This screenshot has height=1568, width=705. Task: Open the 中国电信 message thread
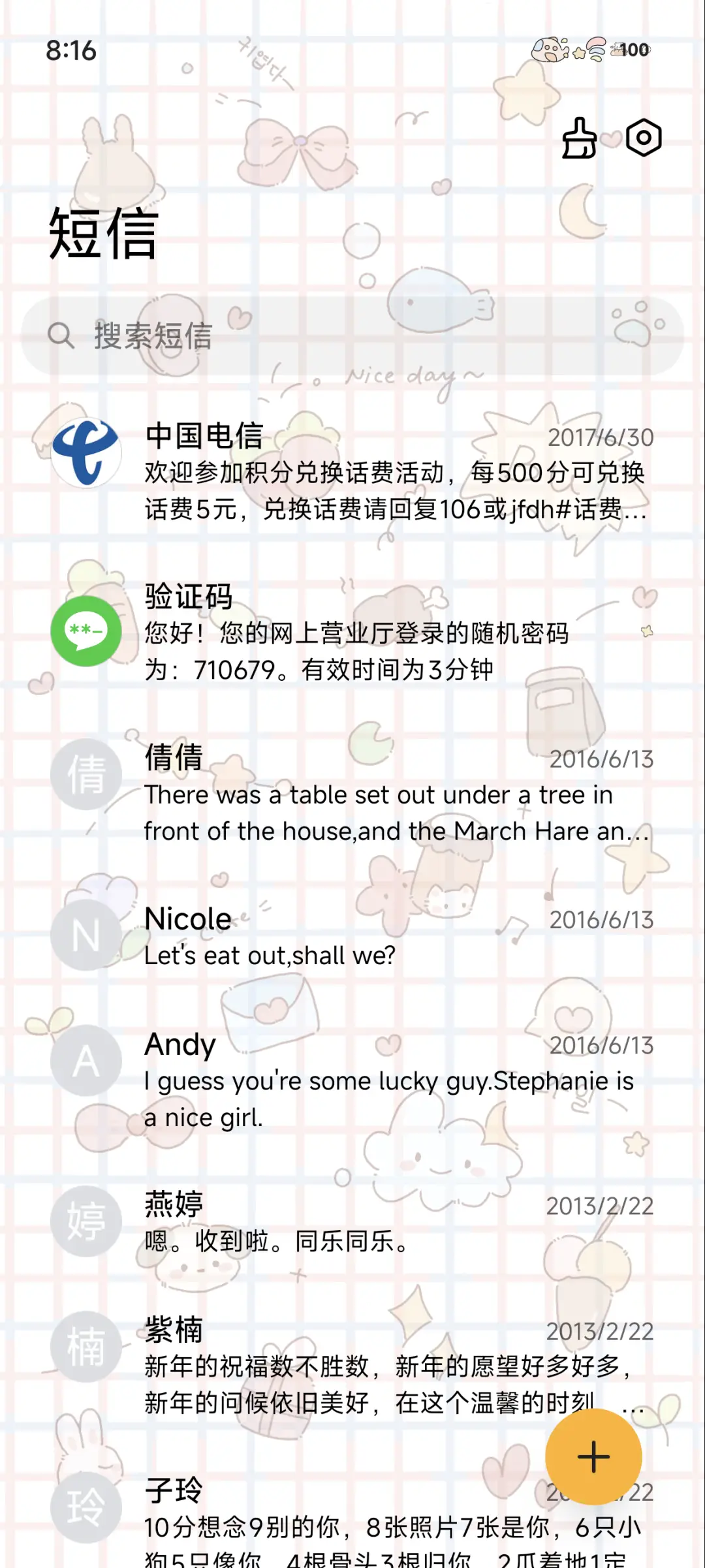coord(352,471)
